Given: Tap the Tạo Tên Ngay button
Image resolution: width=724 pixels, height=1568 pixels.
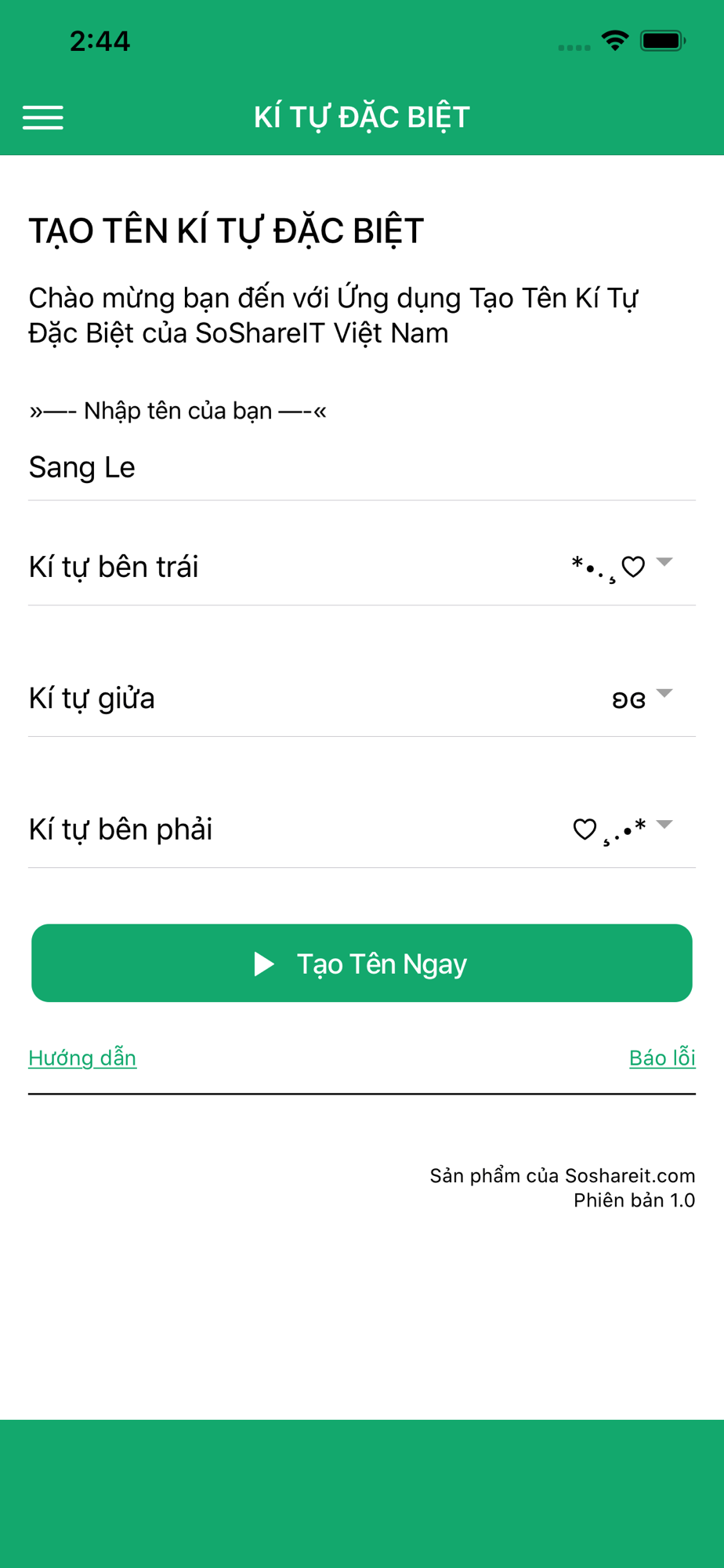Looking at the screenshot, I should (362, 963).
